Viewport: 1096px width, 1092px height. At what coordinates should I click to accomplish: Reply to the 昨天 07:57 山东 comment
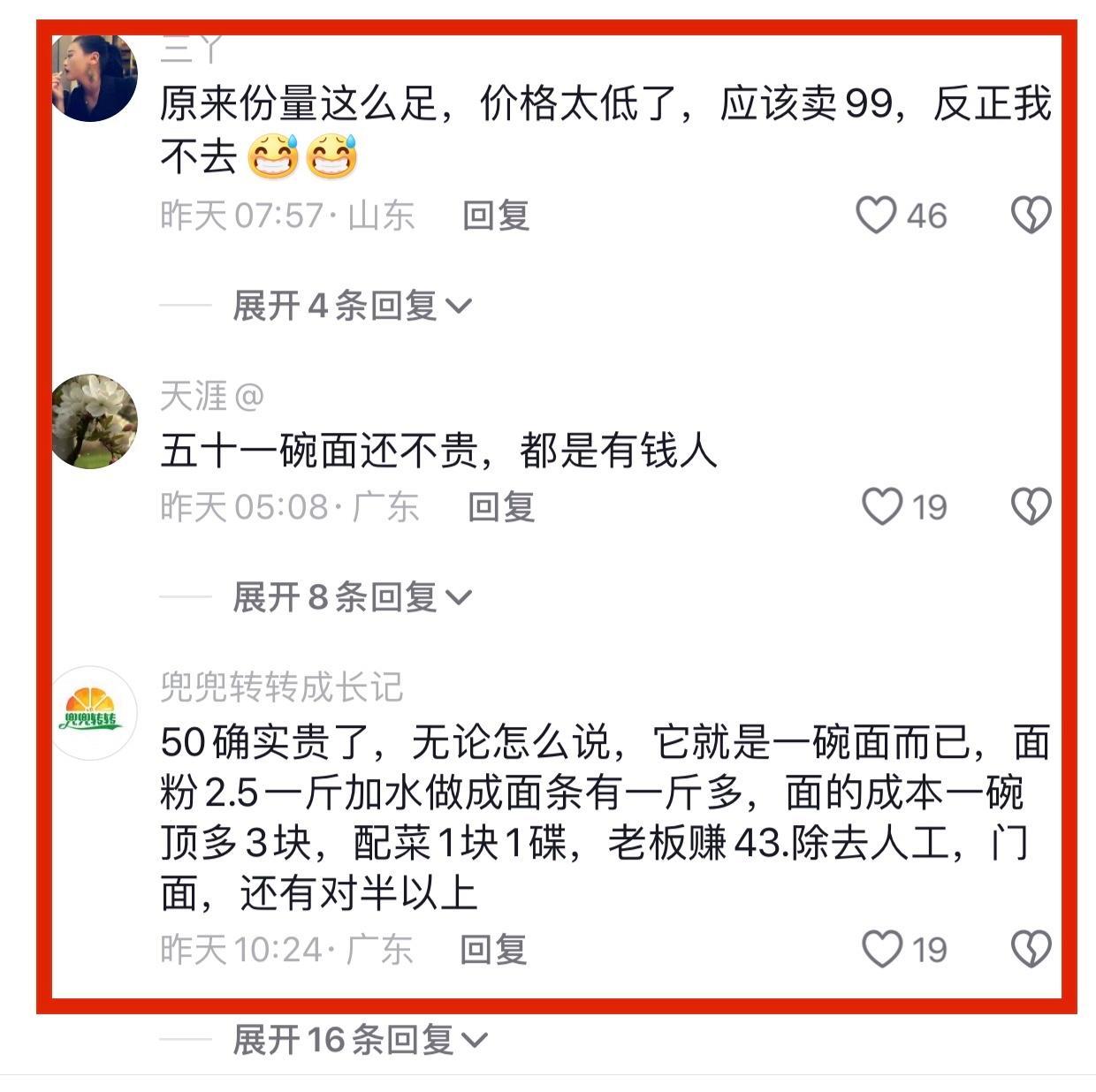(x=496, y=216)
